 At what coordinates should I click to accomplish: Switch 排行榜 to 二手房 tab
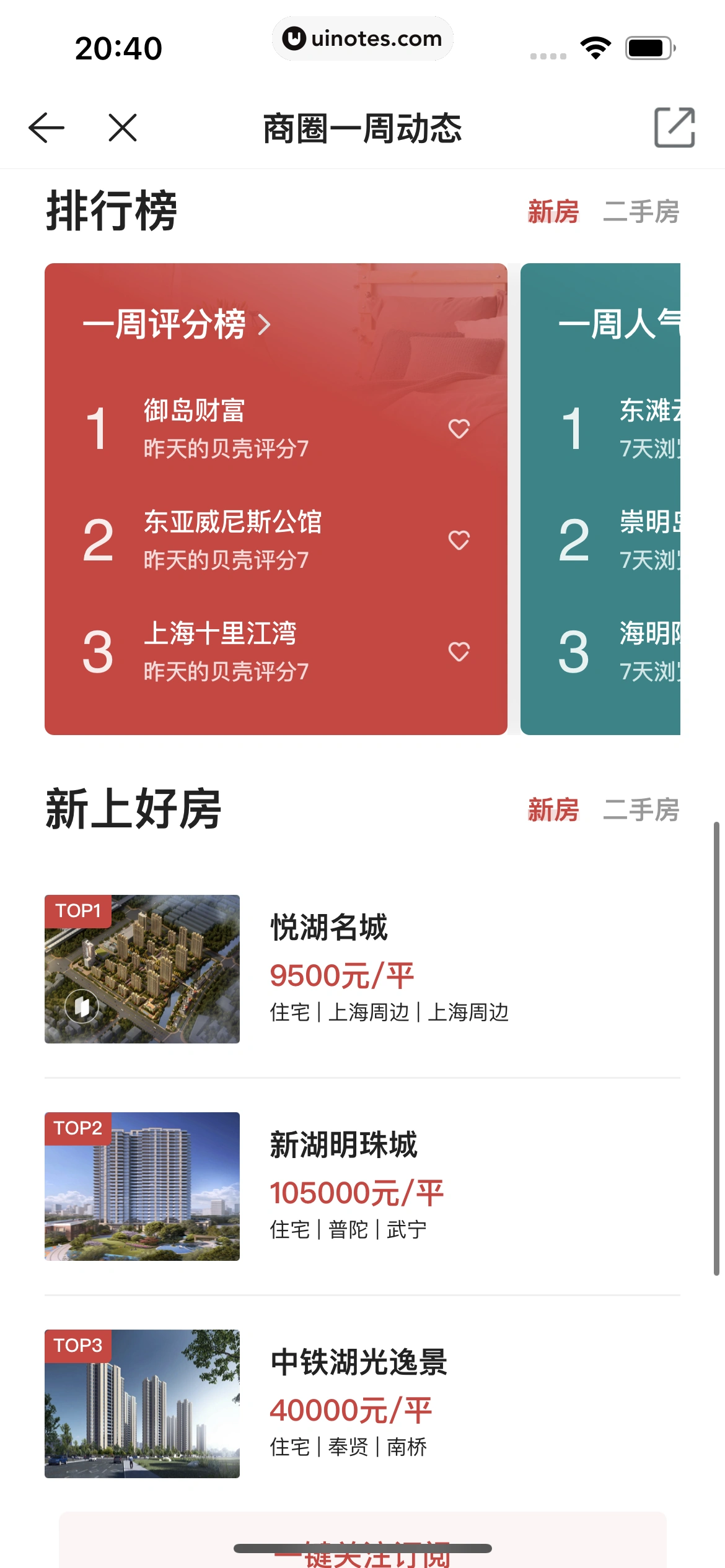coord(641,212)
